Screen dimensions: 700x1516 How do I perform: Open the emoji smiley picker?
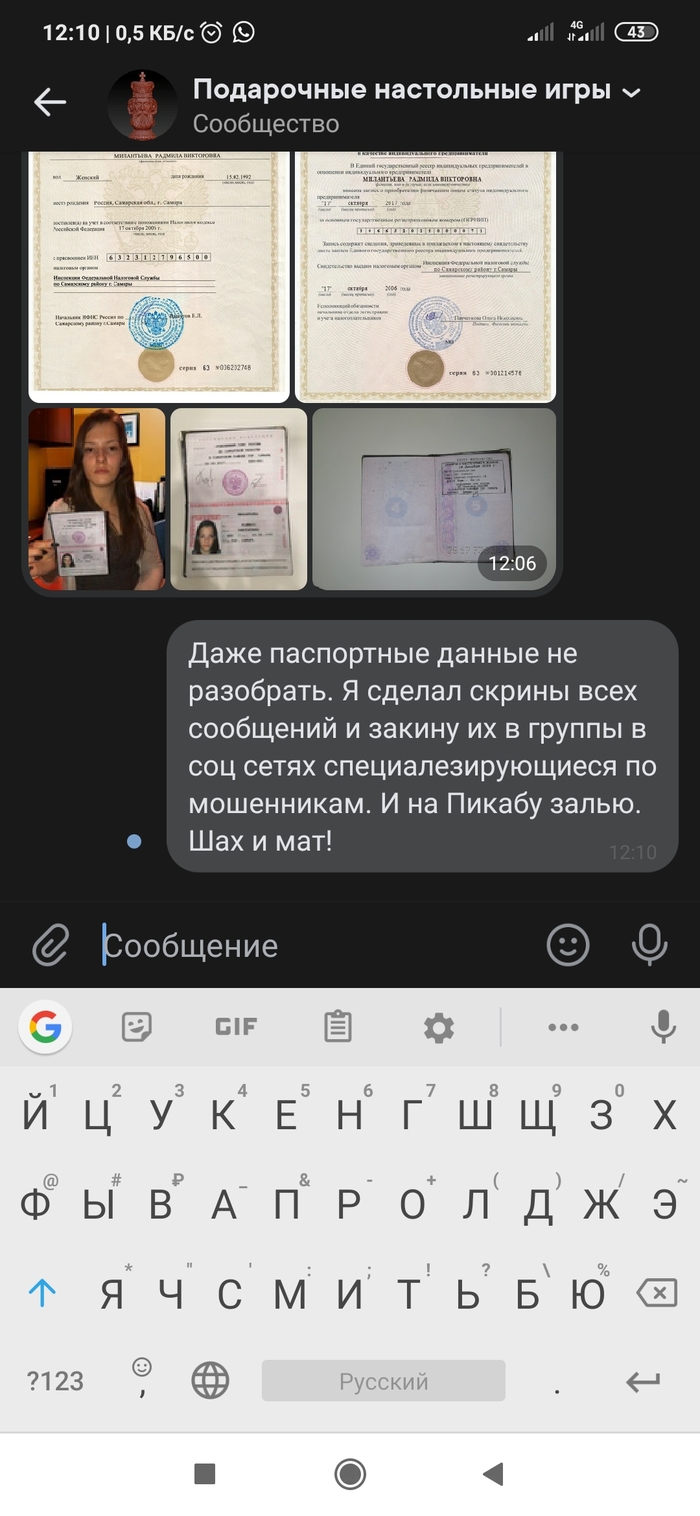[568, 945]
